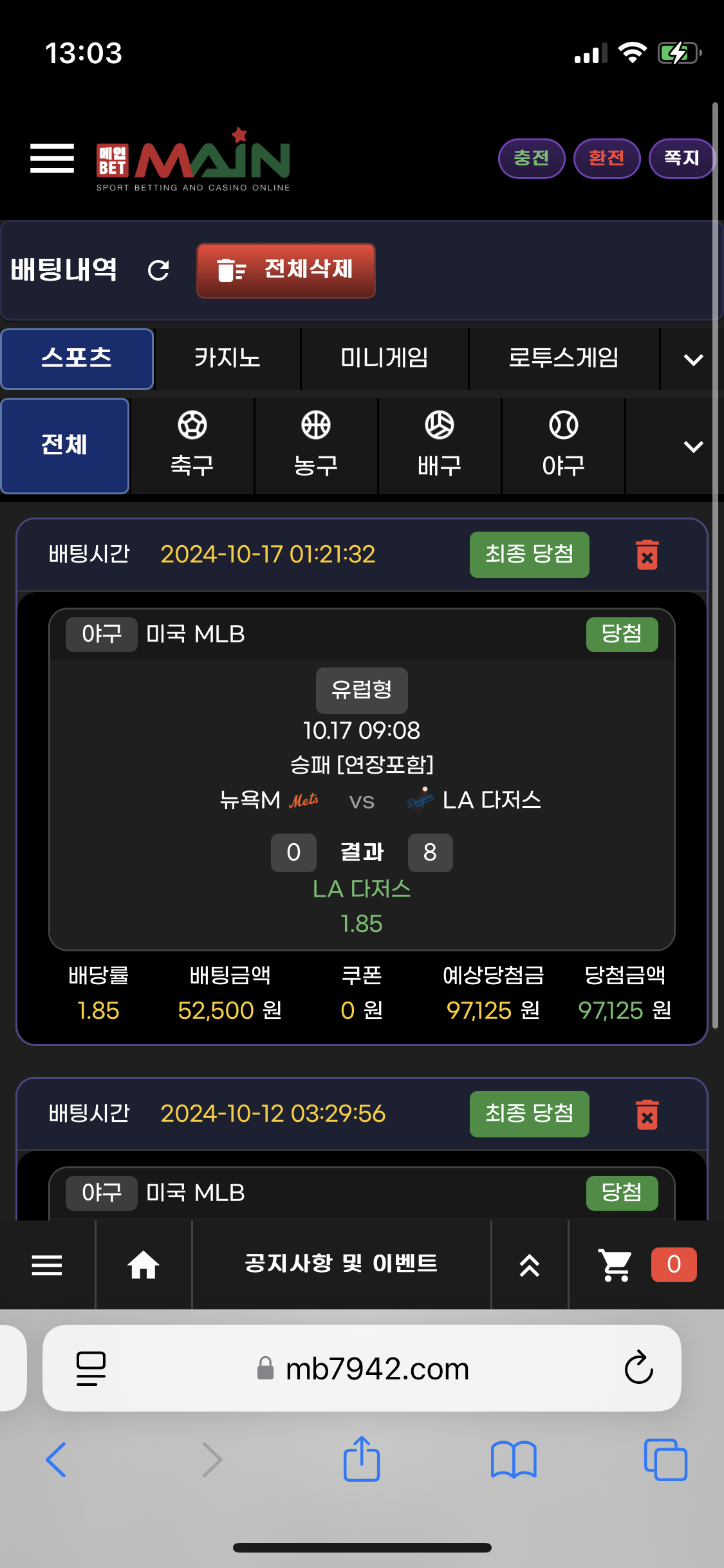Show only 배구 bets
This screenshot has width=724, height=1568.
click(x=439, y=445)
